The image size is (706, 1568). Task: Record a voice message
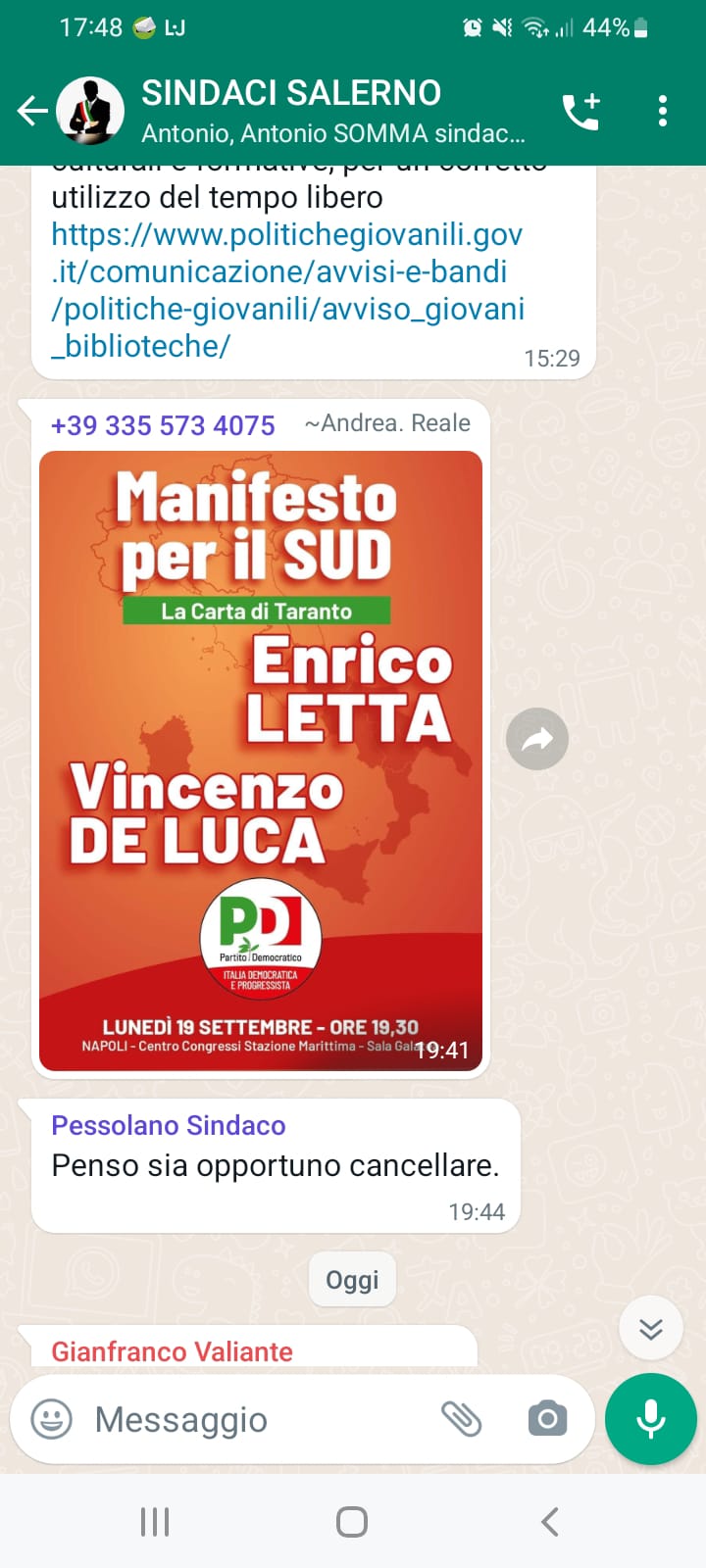651,1419
